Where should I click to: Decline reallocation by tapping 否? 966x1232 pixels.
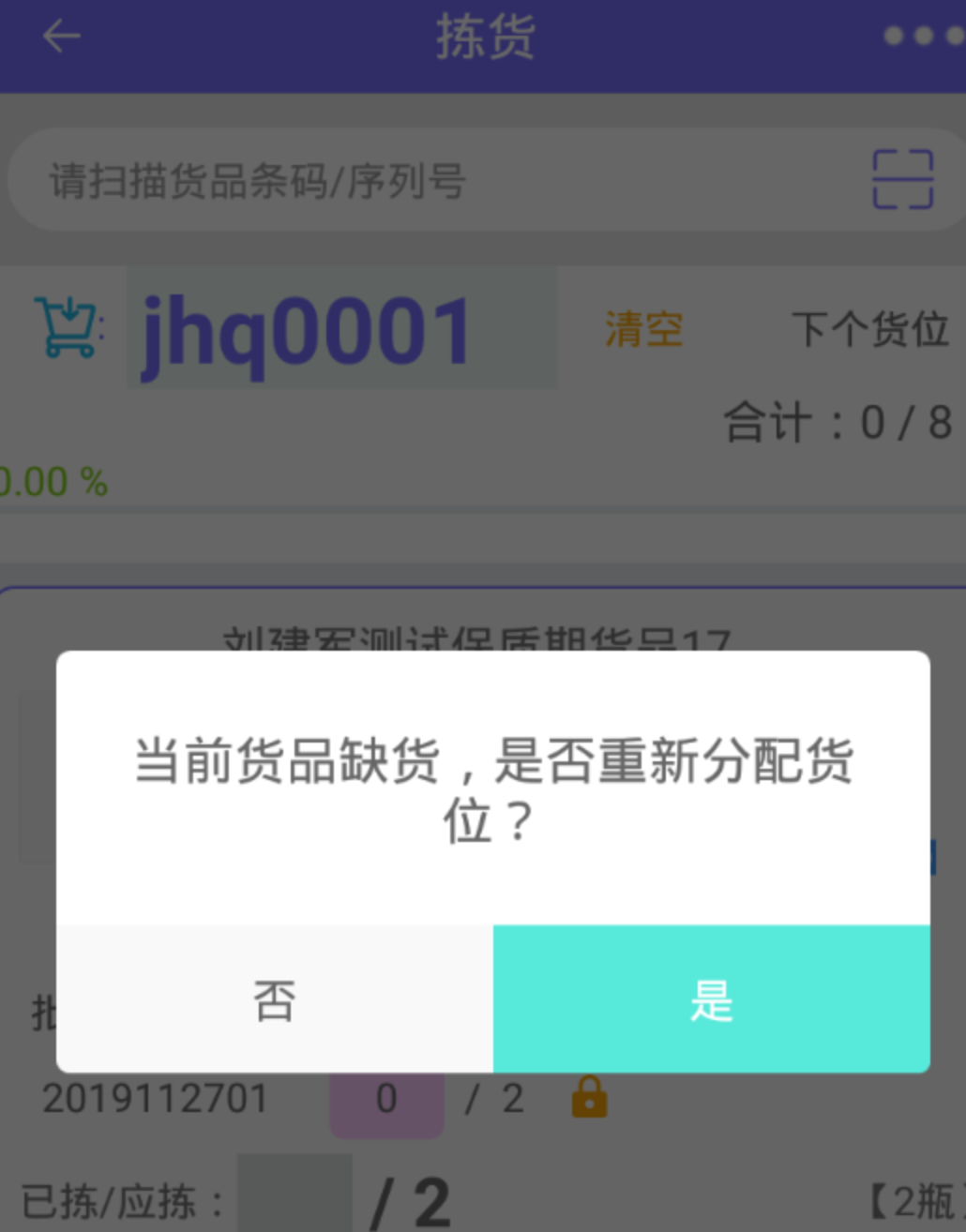275,999
